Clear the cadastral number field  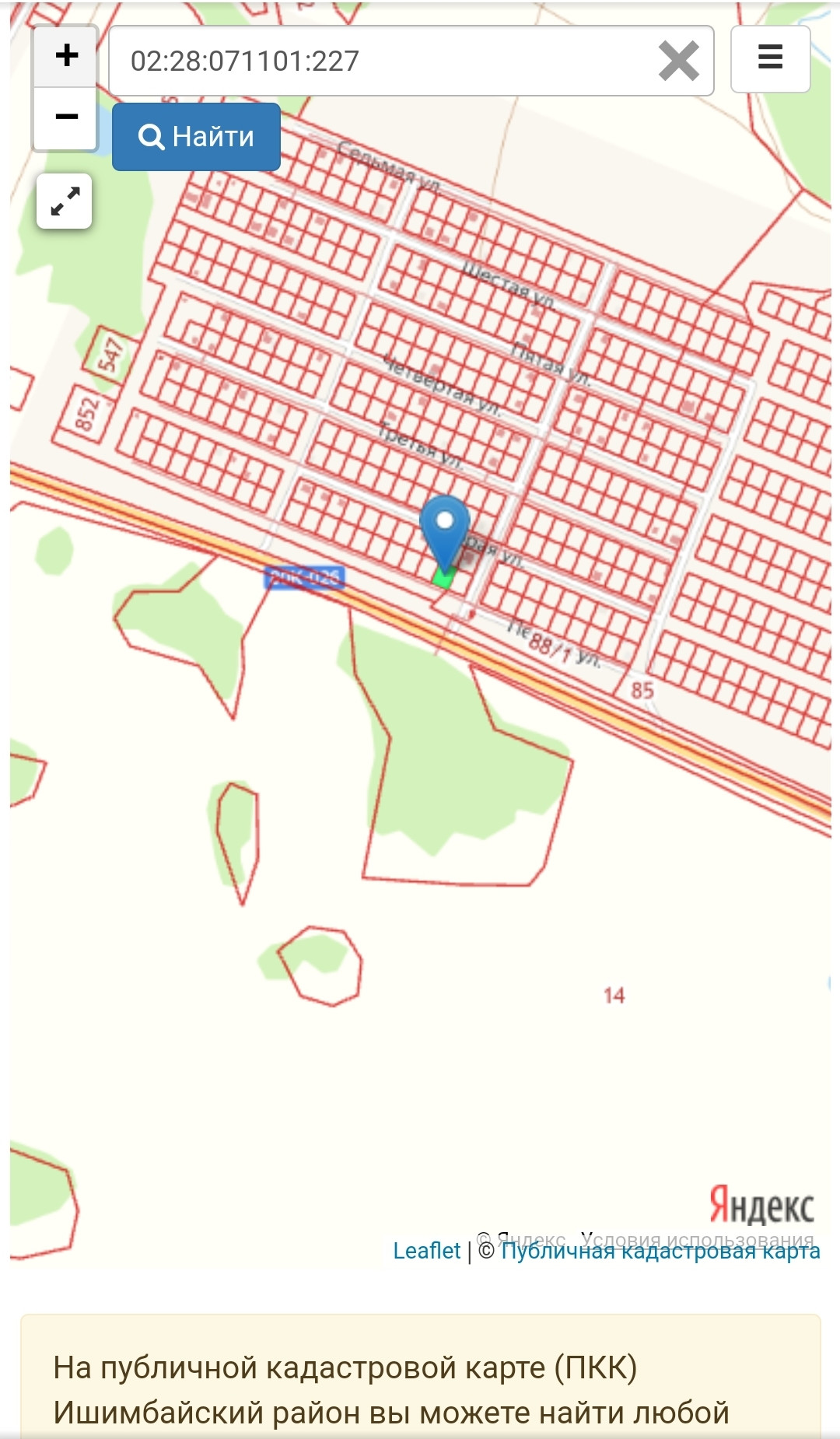(678, 61)
